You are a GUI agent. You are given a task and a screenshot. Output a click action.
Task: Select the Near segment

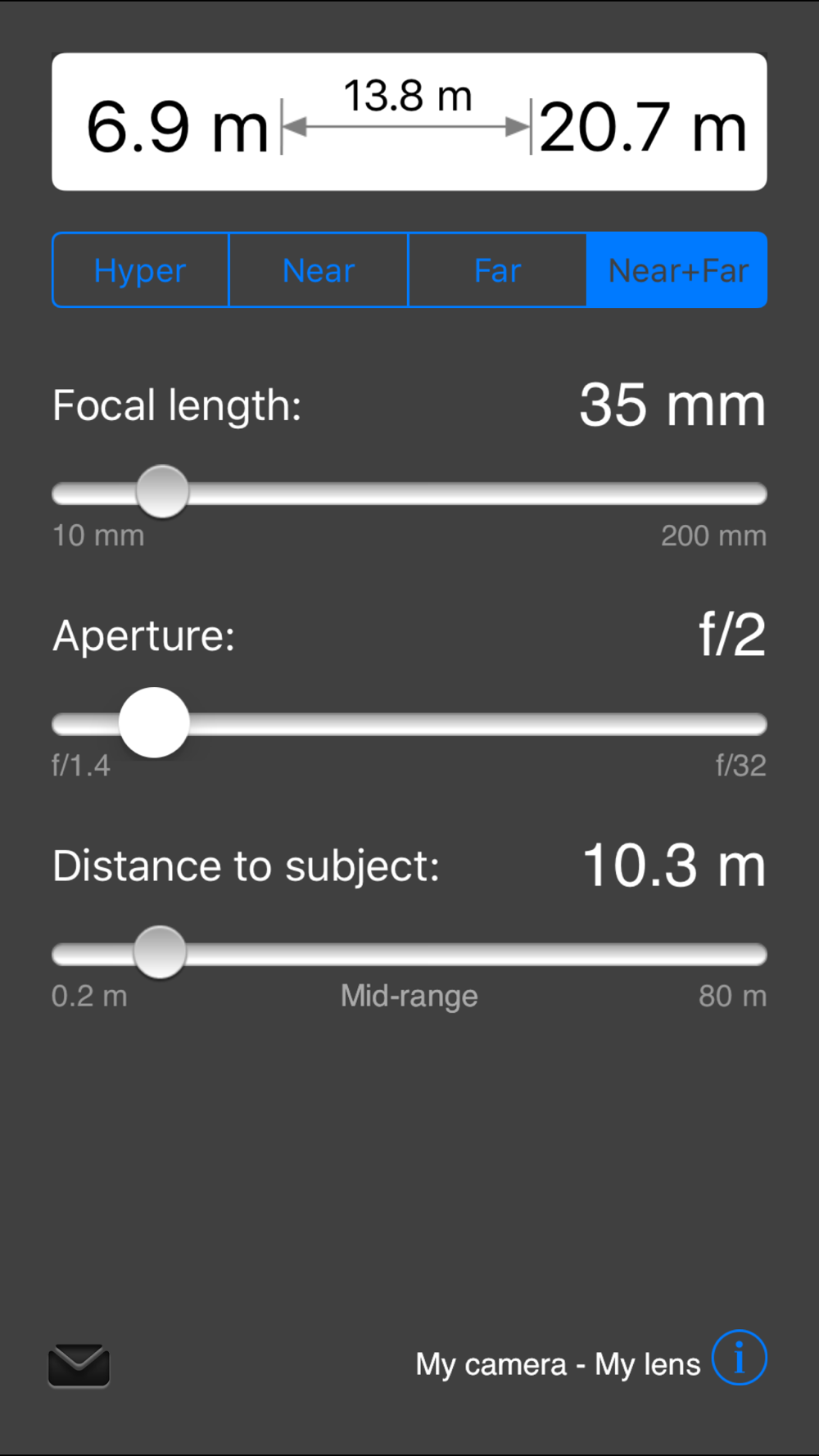click(319, 270)
